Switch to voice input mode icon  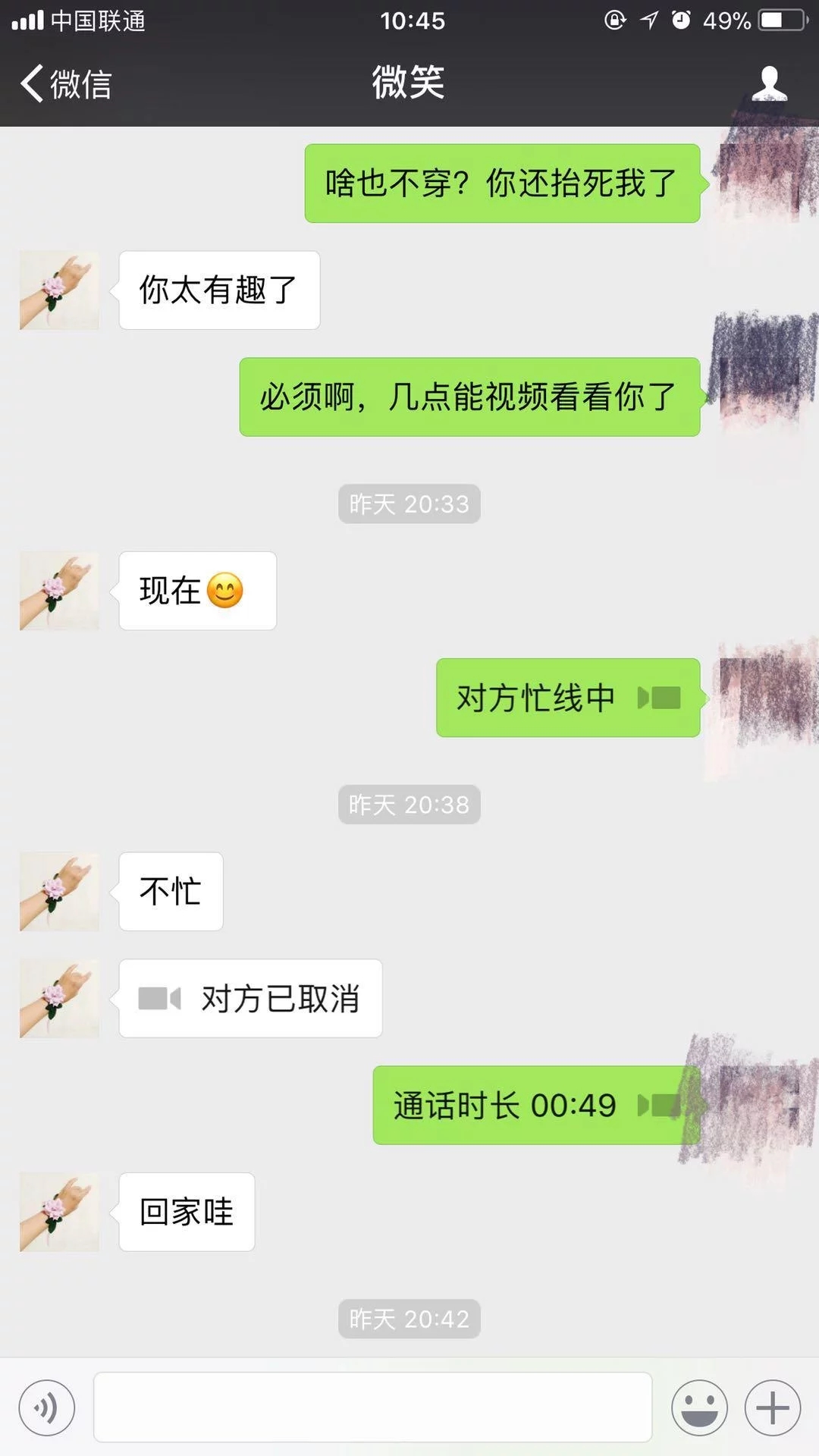47,1407
